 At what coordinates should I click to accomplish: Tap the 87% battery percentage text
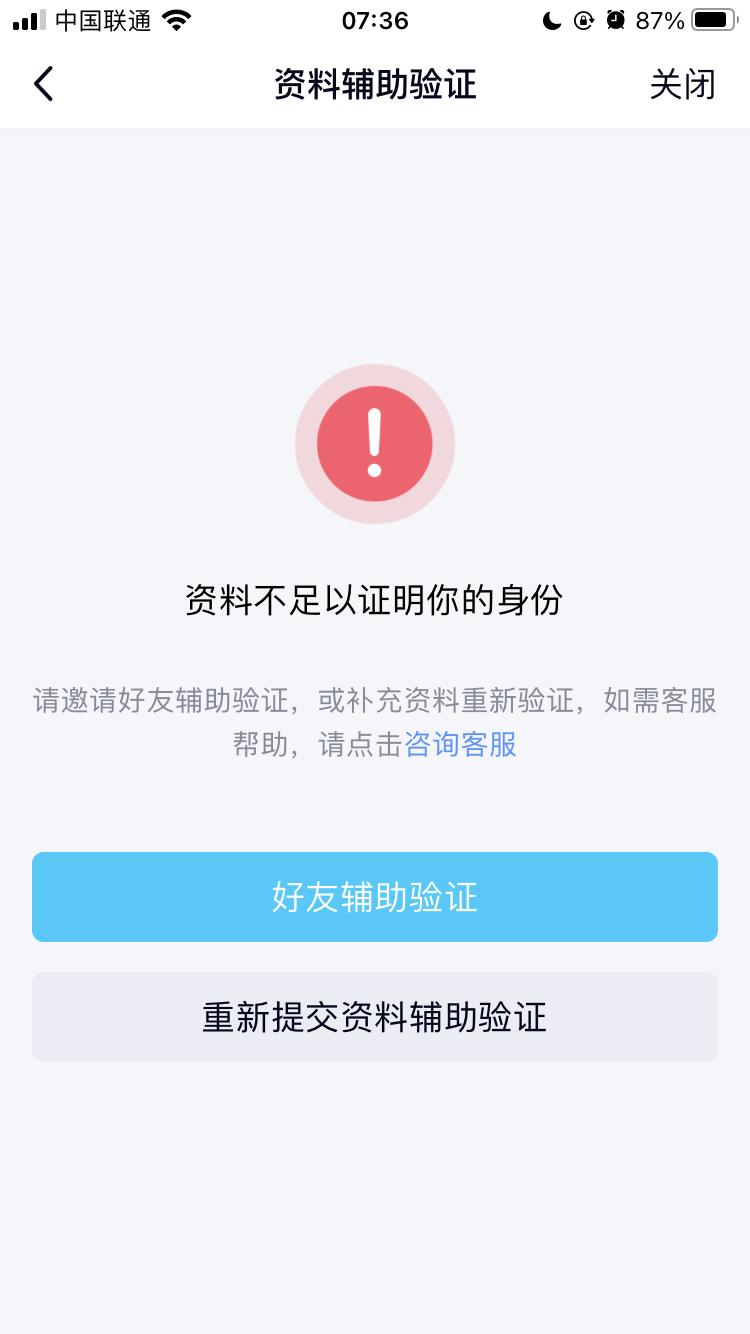pos(660,18)
